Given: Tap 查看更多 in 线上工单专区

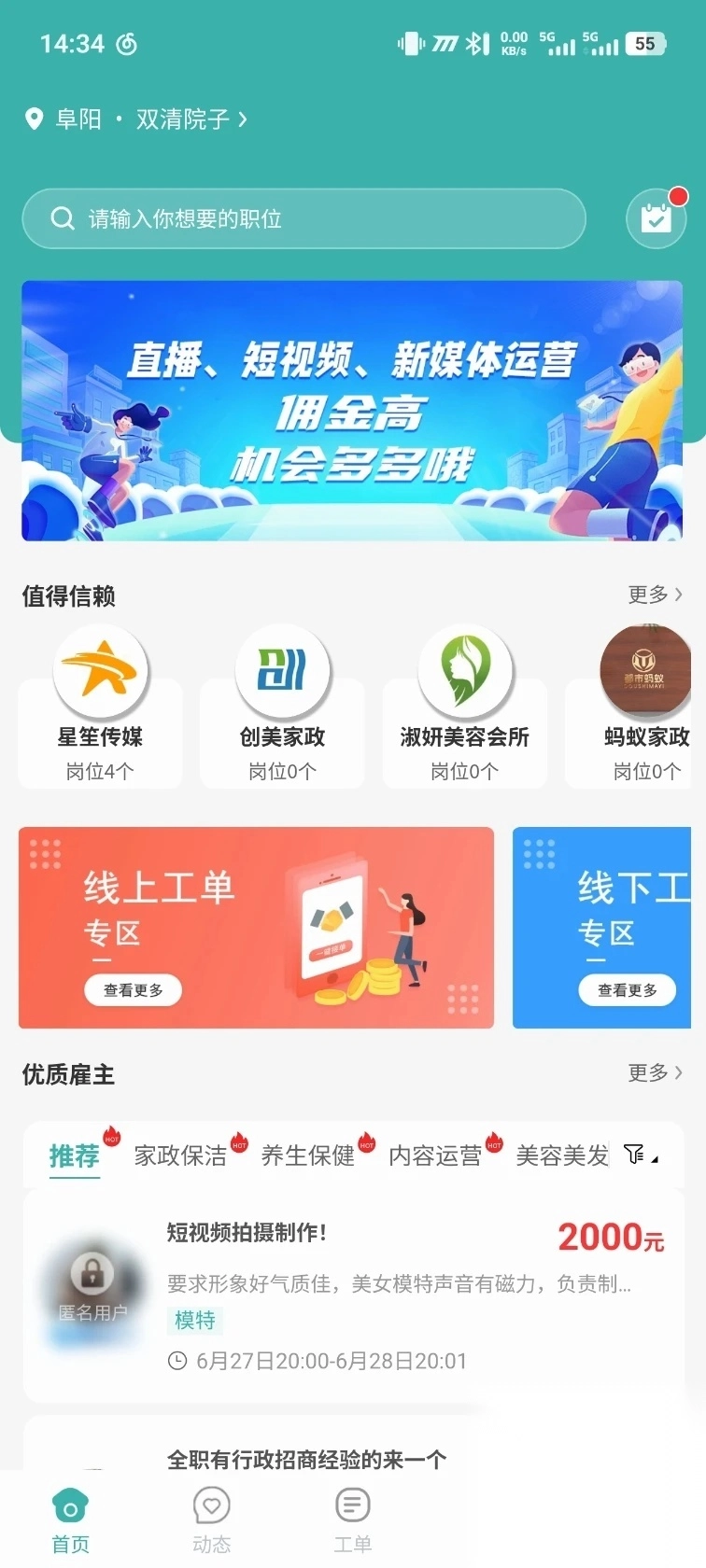Looking at the screenshot, I should tap(133, 990).
